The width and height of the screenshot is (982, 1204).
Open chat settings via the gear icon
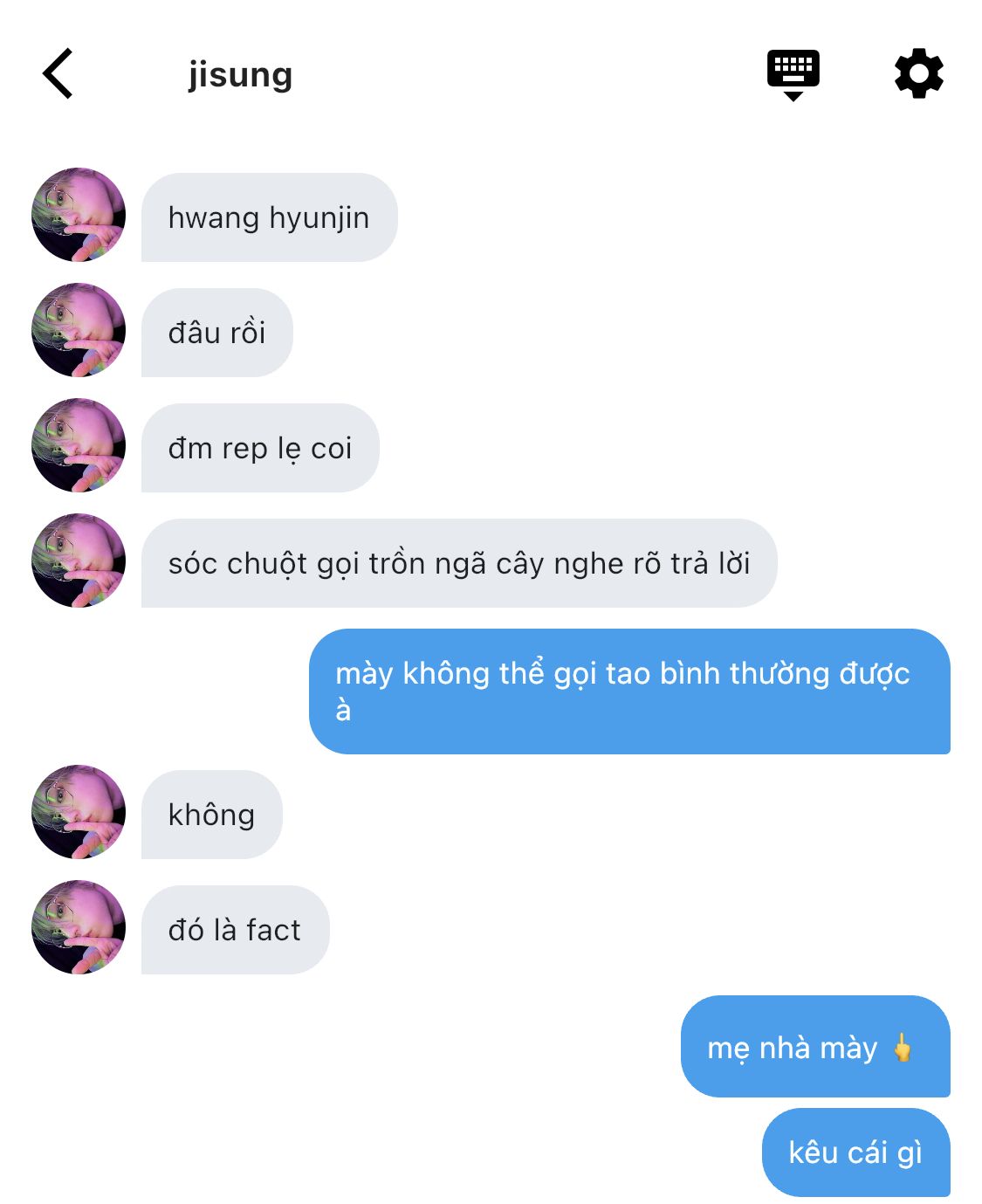tap(919, 74)
